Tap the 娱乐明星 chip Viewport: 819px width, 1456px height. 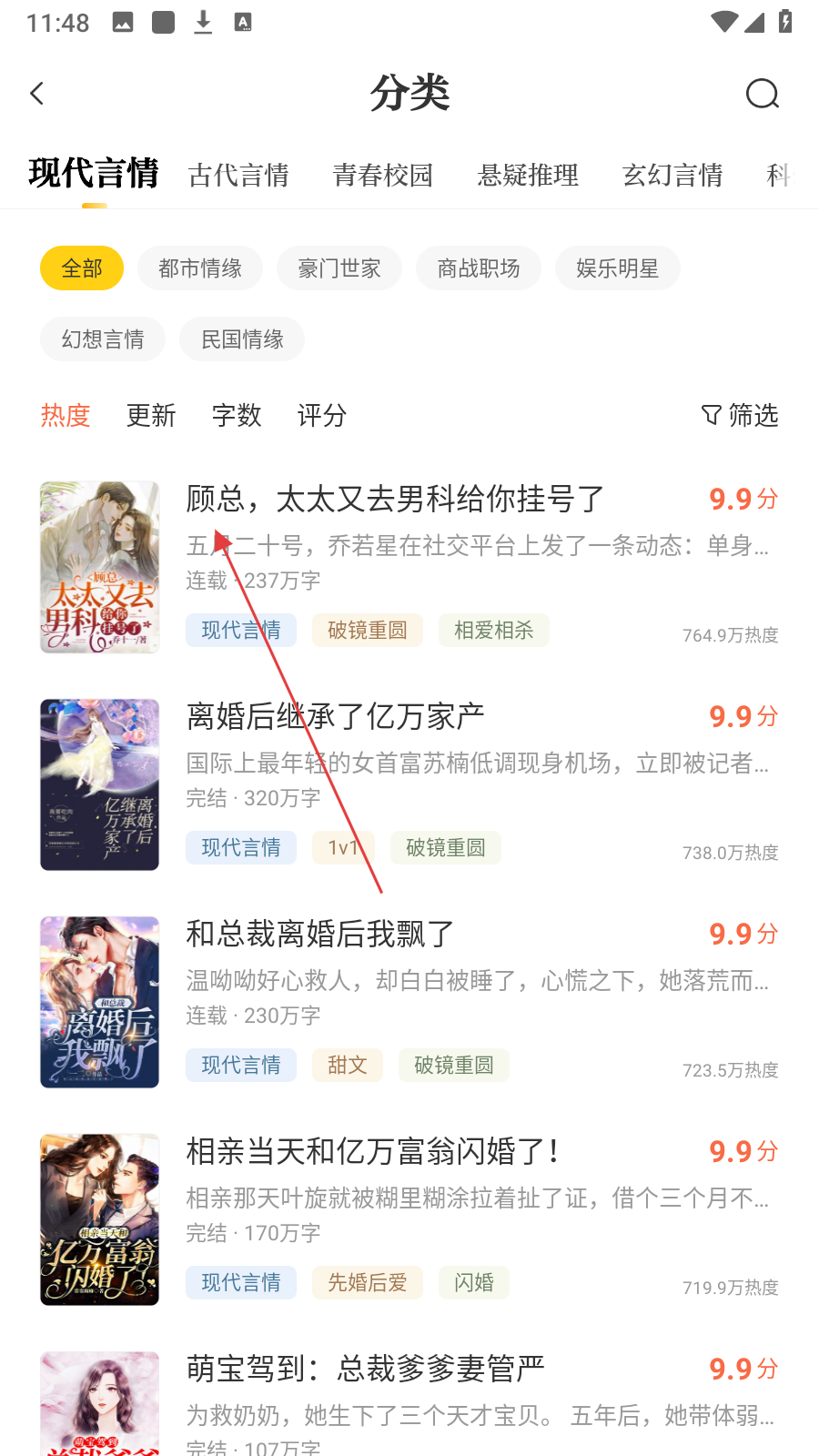pyautogui.click(x=618, y=268)
